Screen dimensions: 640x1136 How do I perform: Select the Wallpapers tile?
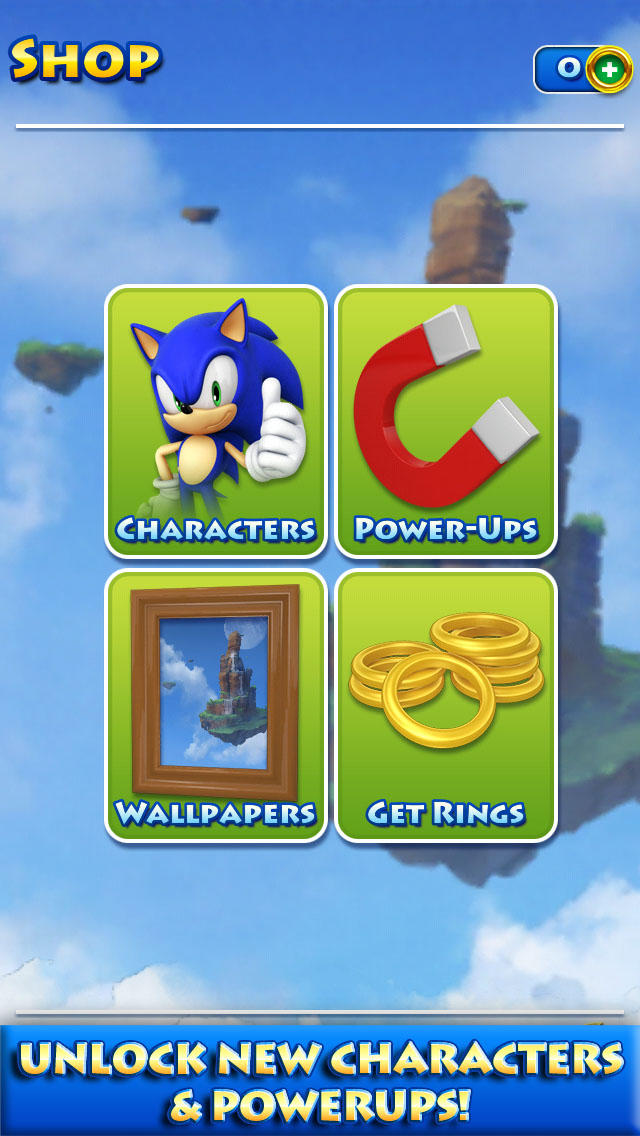pos(216,706)
